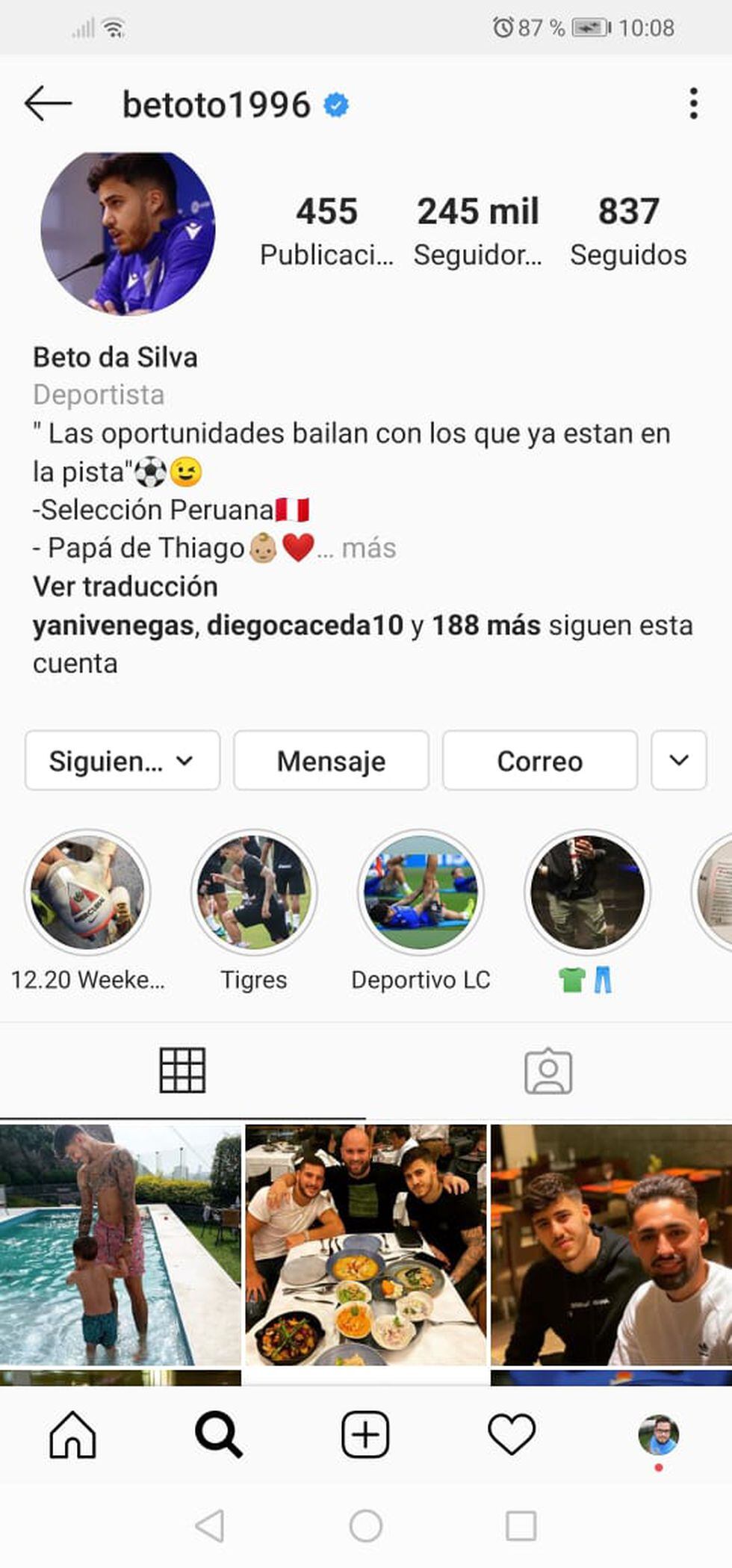Go to the Home feed tab
Viewport: 732px width, 1568px height.
tap(72, 1435)
